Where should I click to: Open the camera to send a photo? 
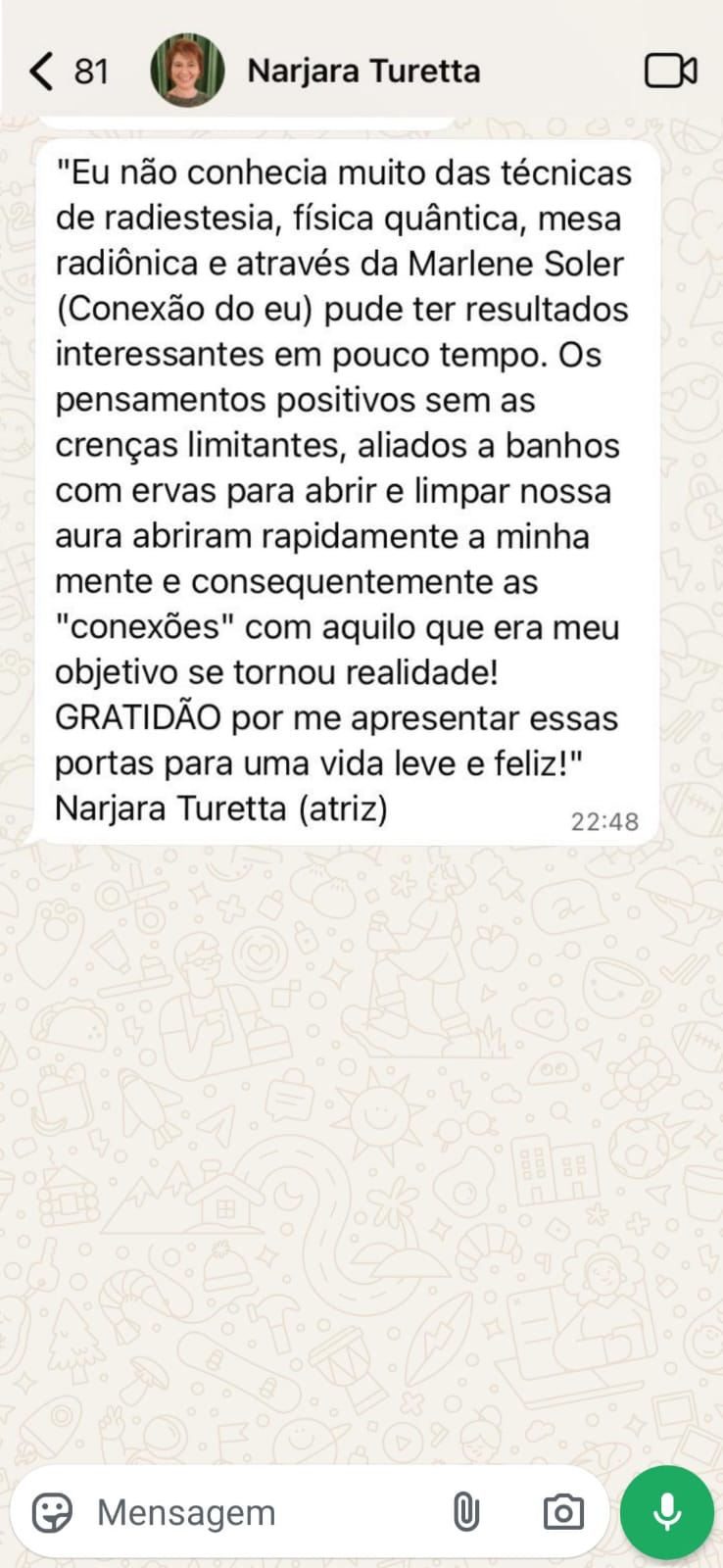[563, 1512]
